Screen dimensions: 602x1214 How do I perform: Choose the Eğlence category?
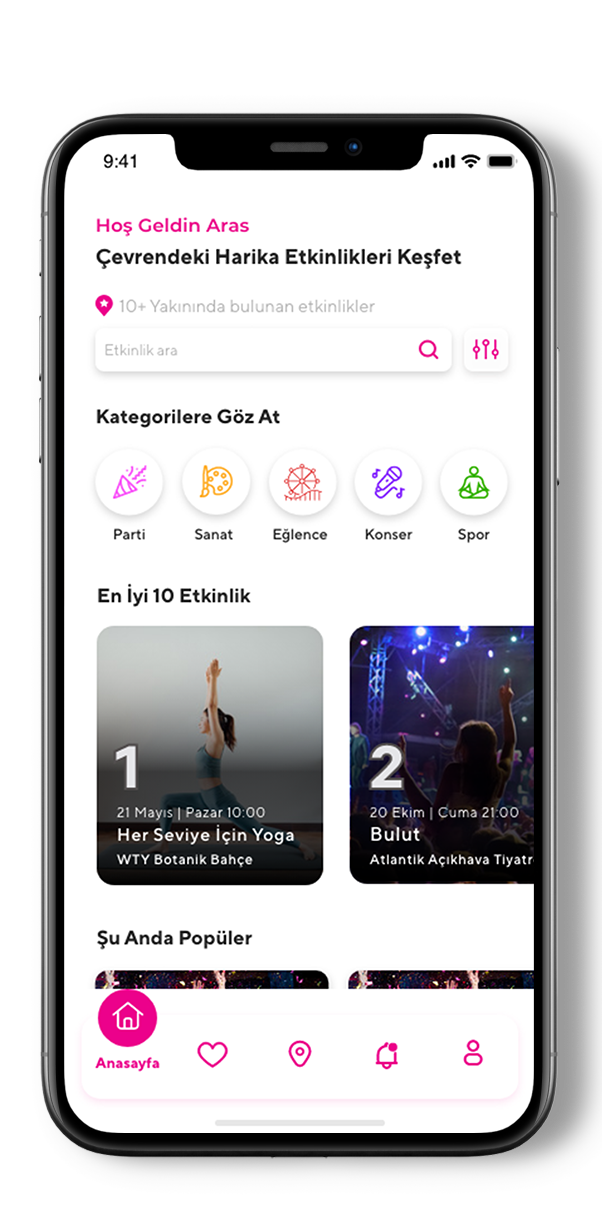click(301, 483)
